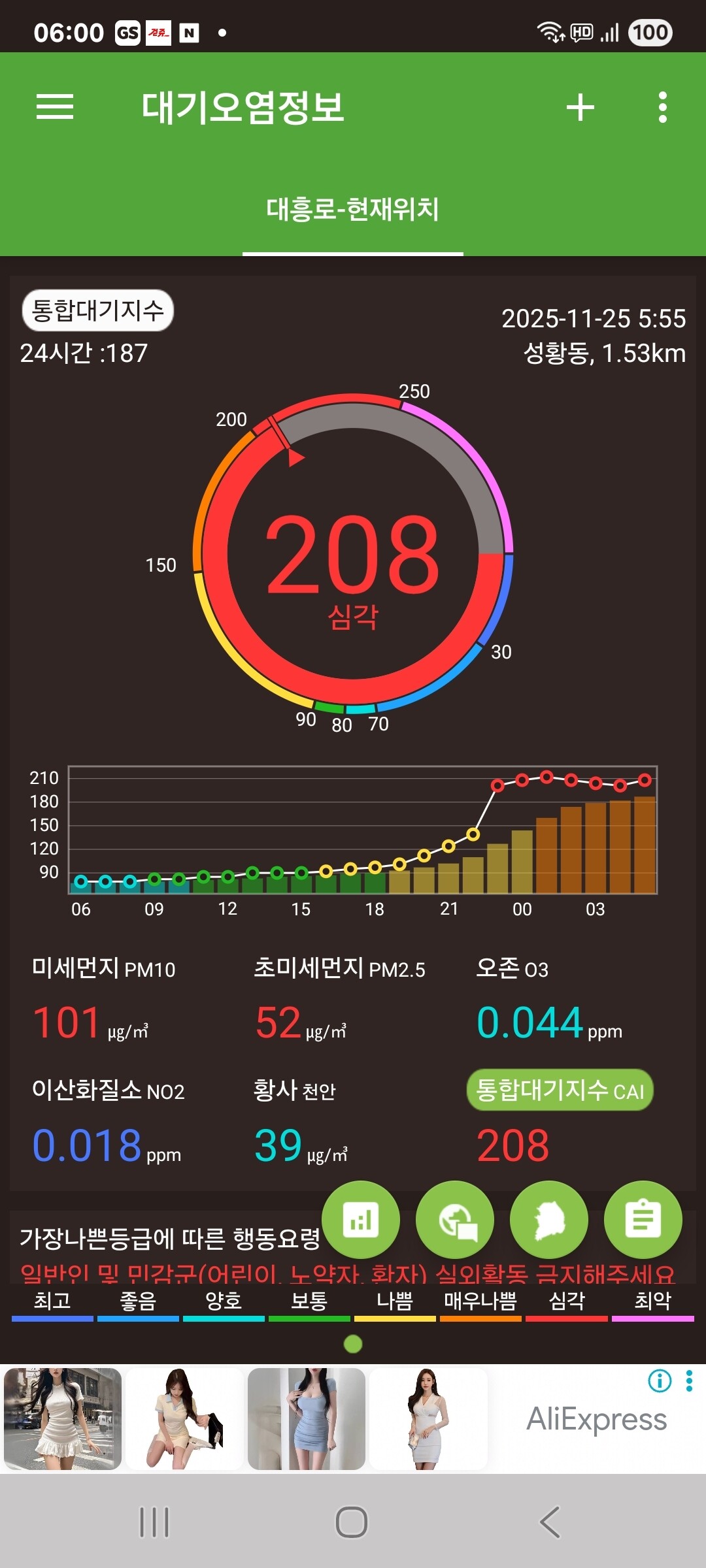Open the AliExpress ad banner

point(596,1419)
